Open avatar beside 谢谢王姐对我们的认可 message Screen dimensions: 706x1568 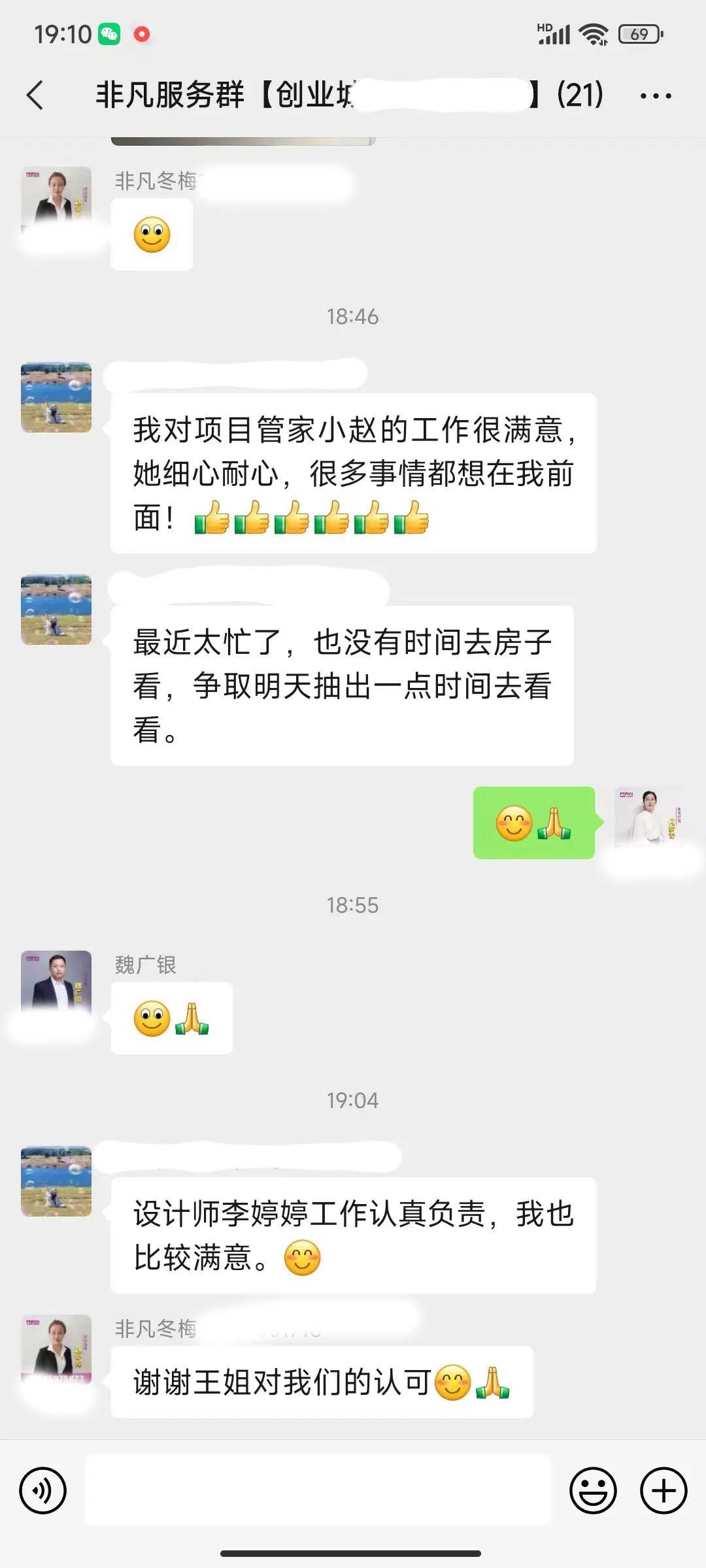pos(56,1348)
